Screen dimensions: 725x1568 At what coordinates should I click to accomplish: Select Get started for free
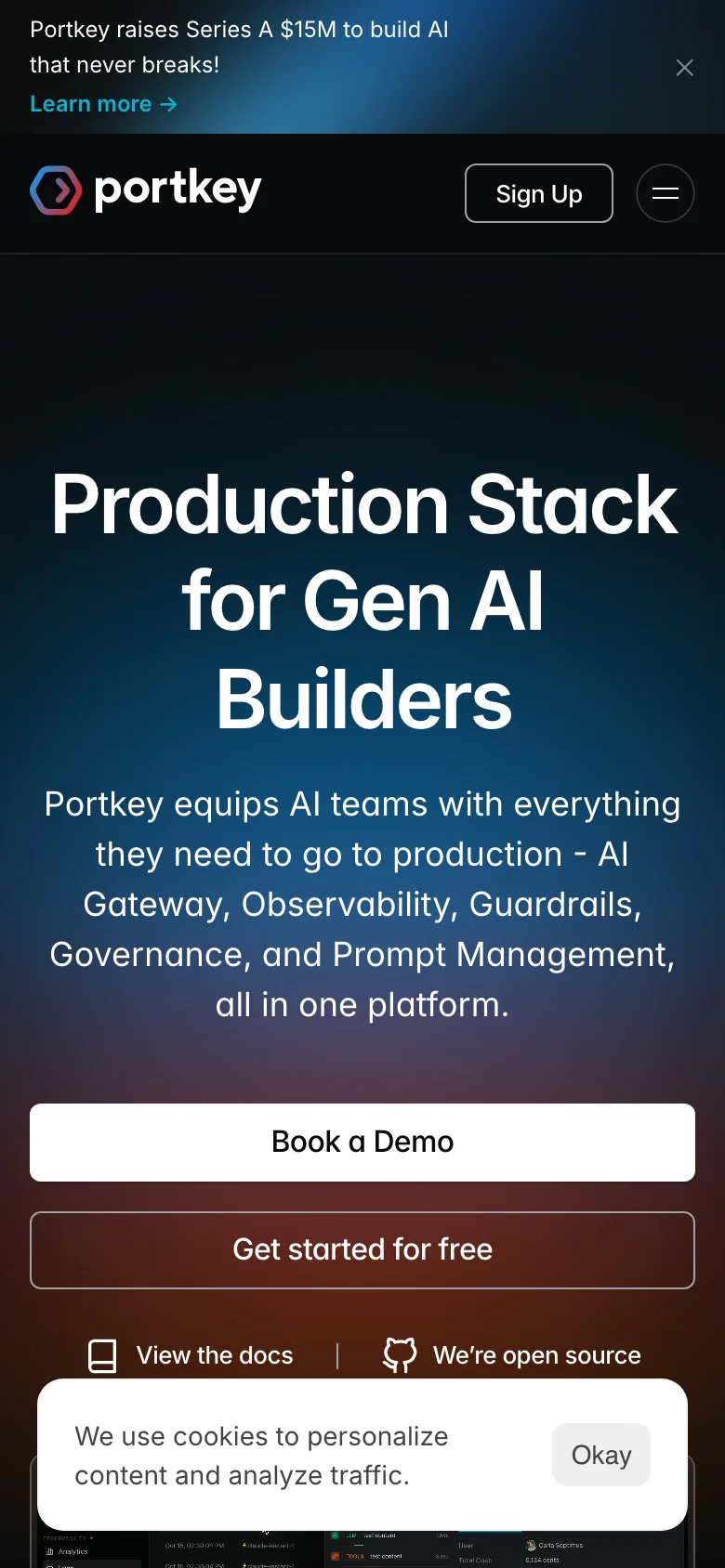[362, 1249]
